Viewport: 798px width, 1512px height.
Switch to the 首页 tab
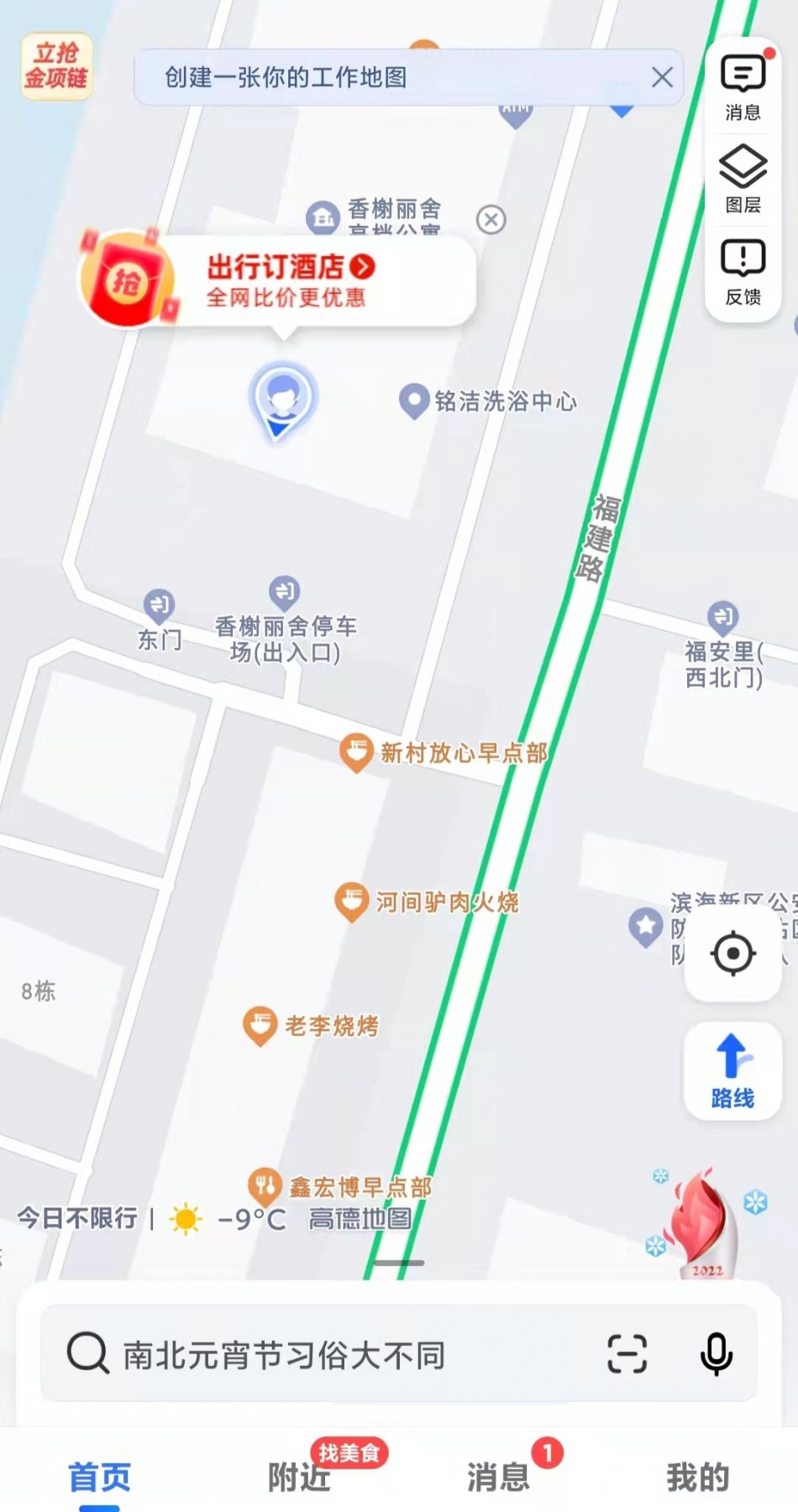(x=99, y=1477)
